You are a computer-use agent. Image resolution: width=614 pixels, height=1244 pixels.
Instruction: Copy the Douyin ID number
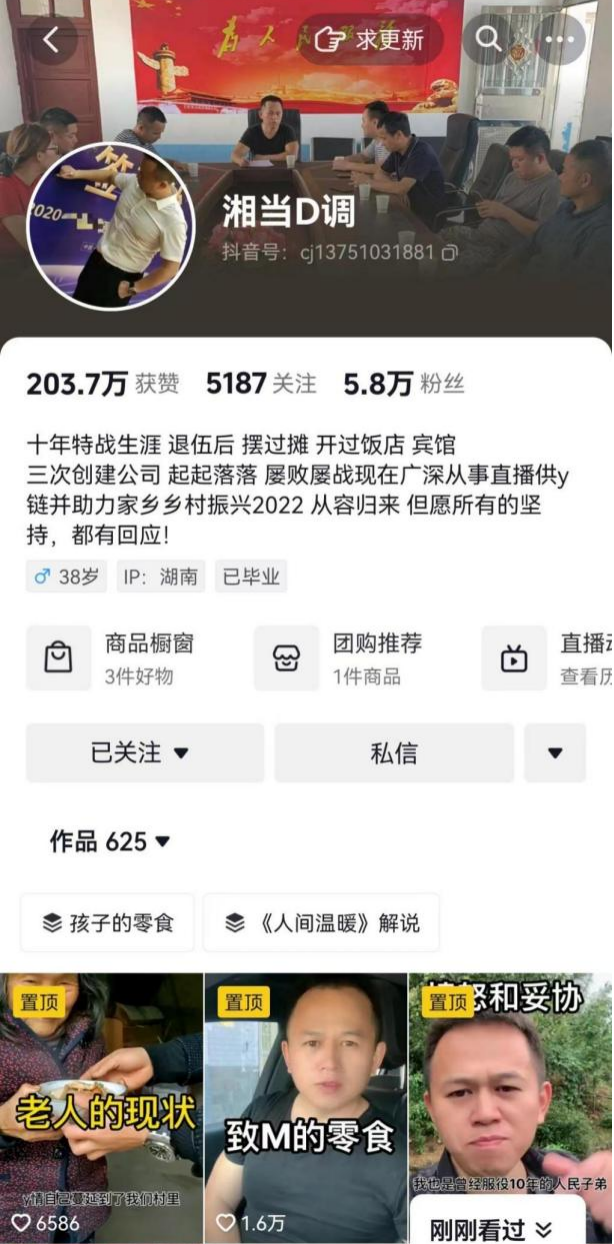(450, 253)
